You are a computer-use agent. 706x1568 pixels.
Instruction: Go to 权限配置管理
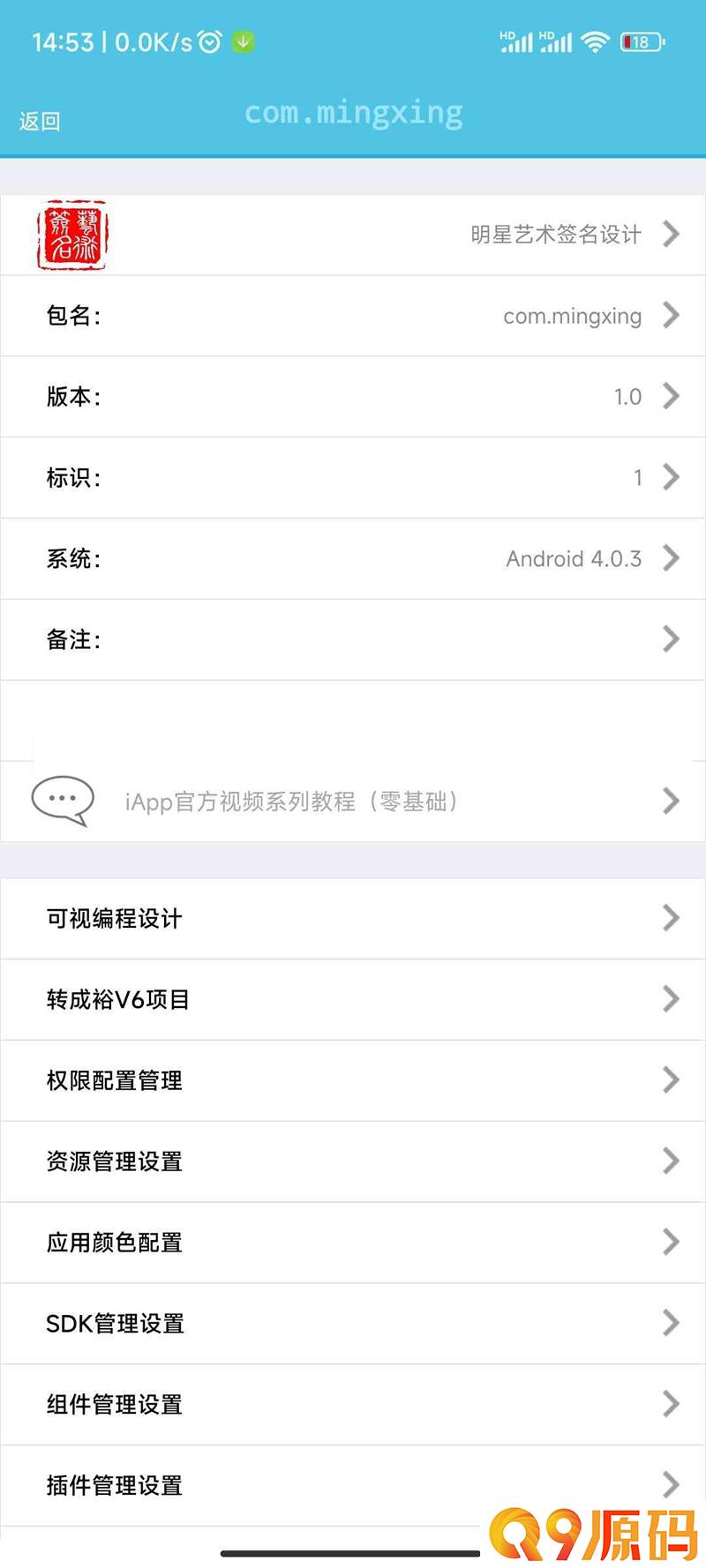pos(353,1081)
